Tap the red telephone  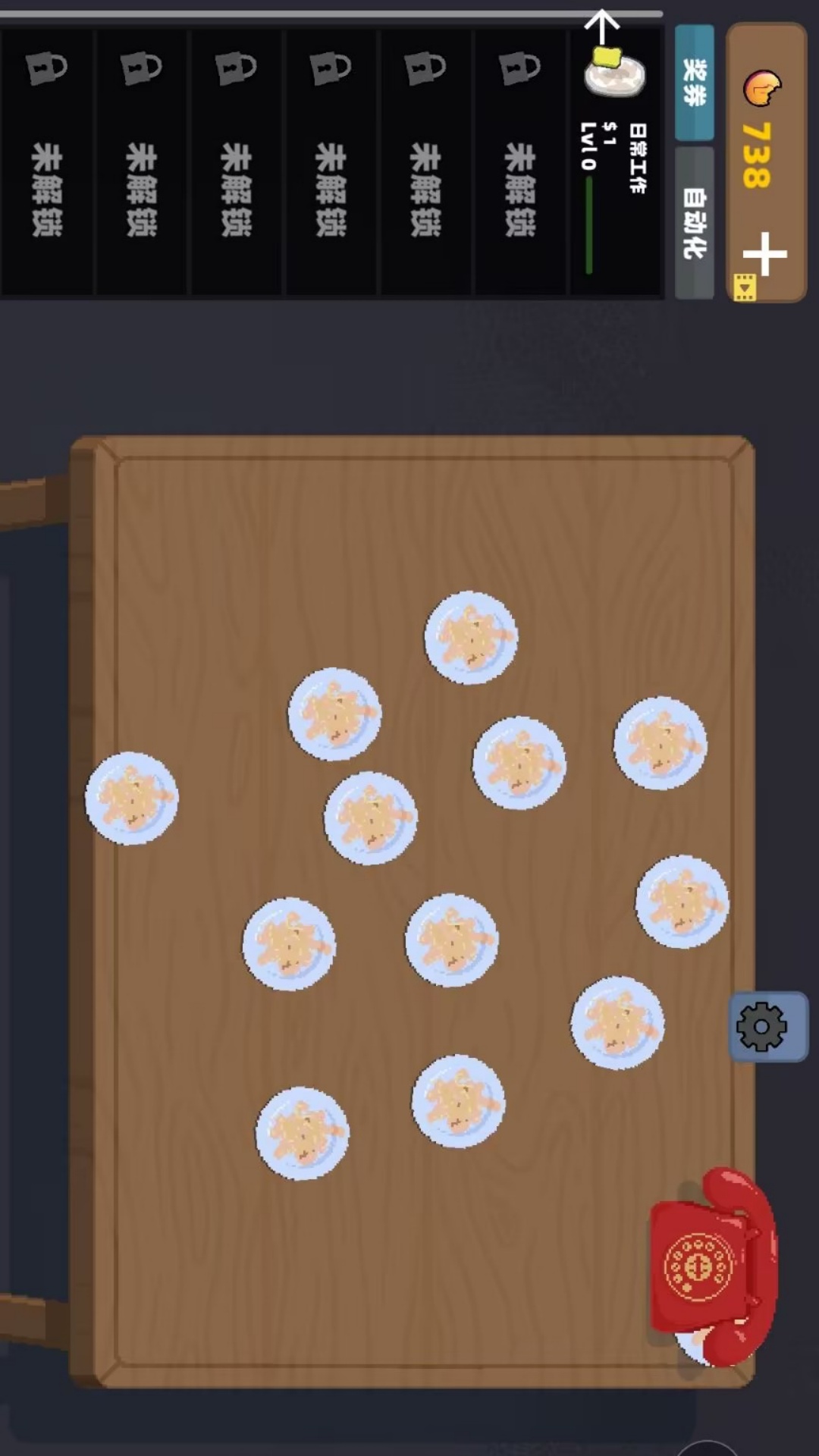713,1265
